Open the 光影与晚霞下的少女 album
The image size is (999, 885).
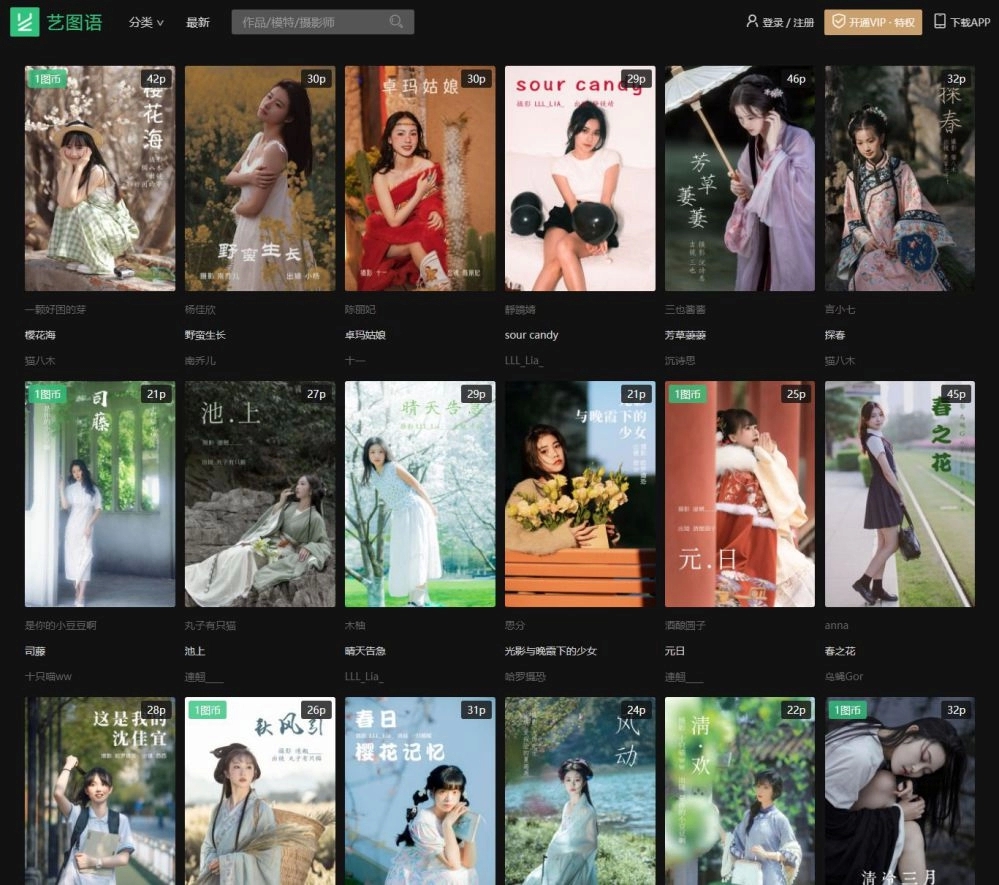tap(580, 494)
